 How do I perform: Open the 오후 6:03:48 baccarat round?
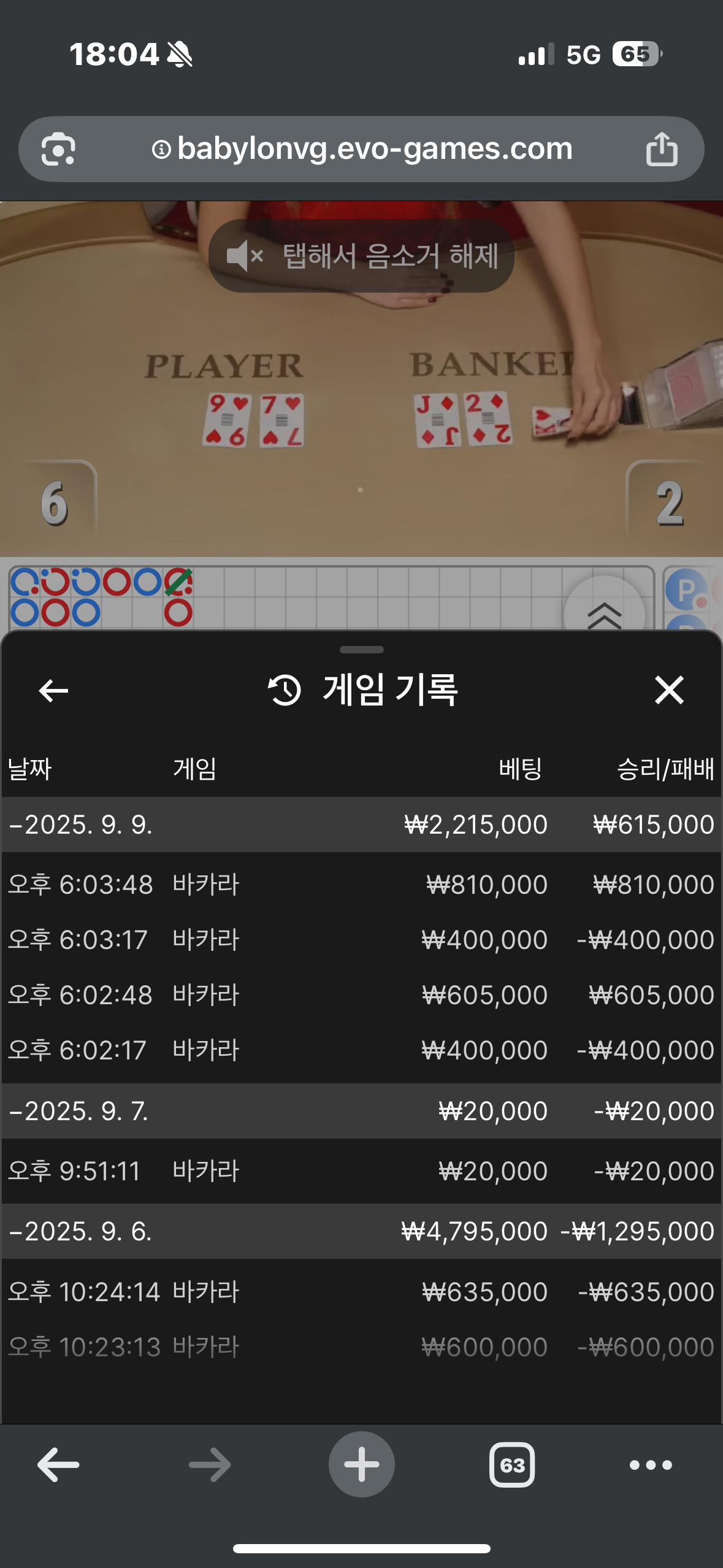(361, 885)
